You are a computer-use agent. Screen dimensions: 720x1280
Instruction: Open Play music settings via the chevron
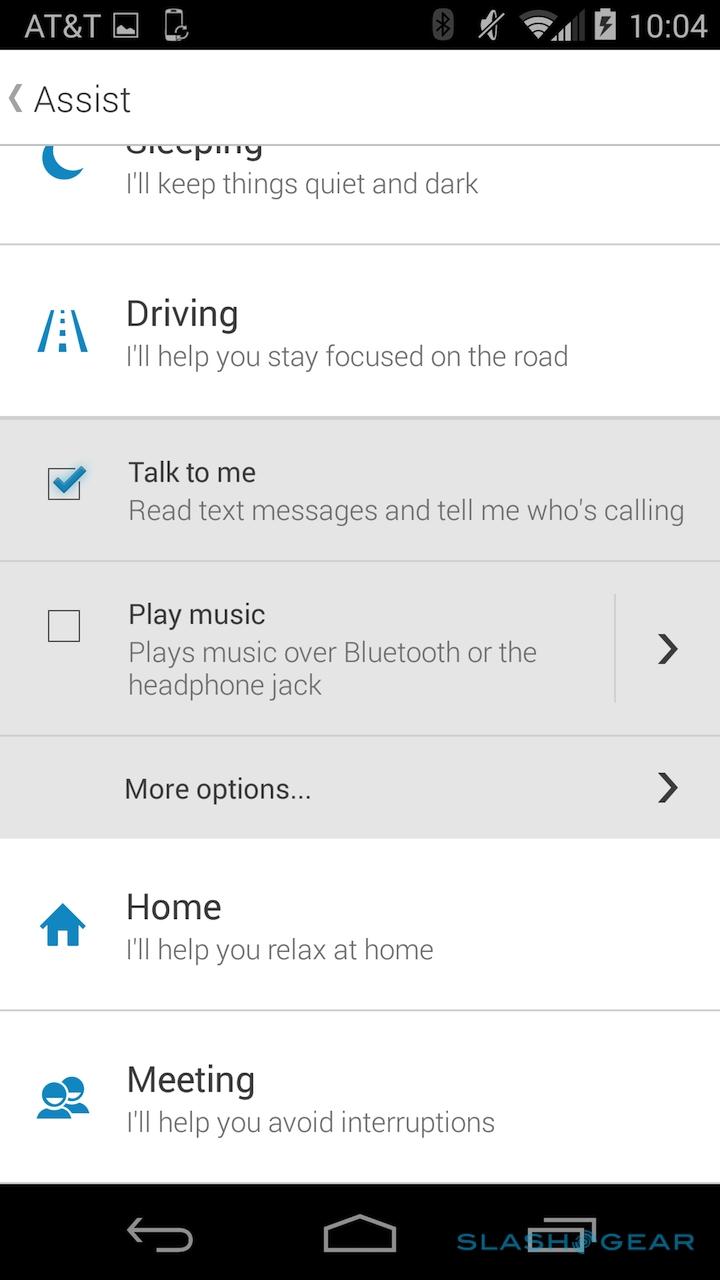667,649
